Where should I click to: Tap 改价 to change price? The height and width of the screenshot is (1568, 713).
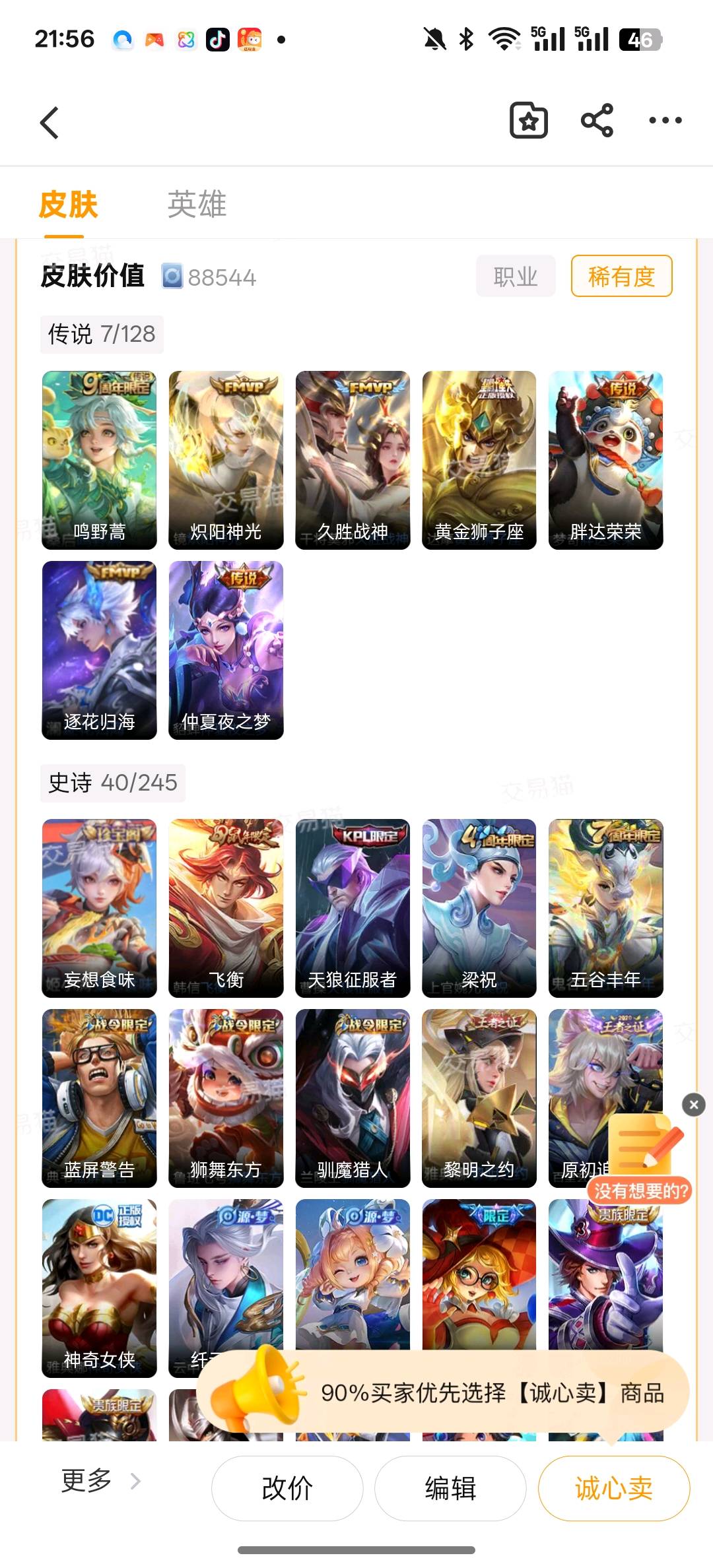[287, 1488]
